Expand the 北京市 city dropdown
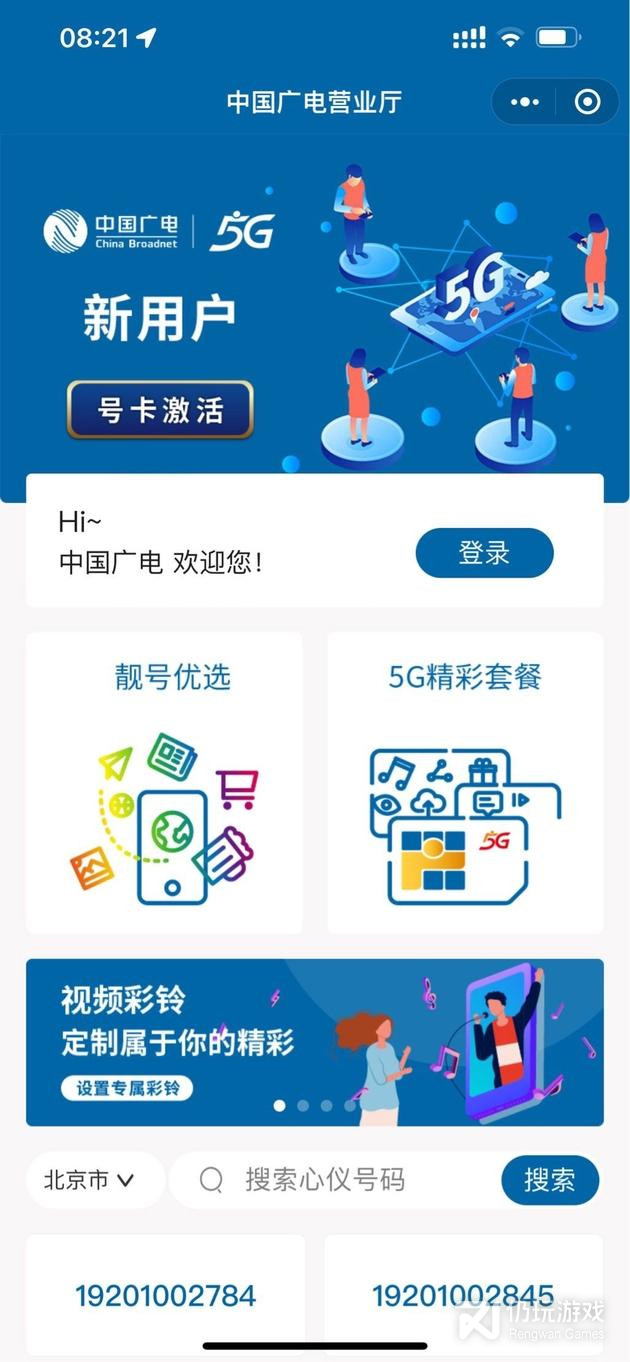 (89, 1180)
